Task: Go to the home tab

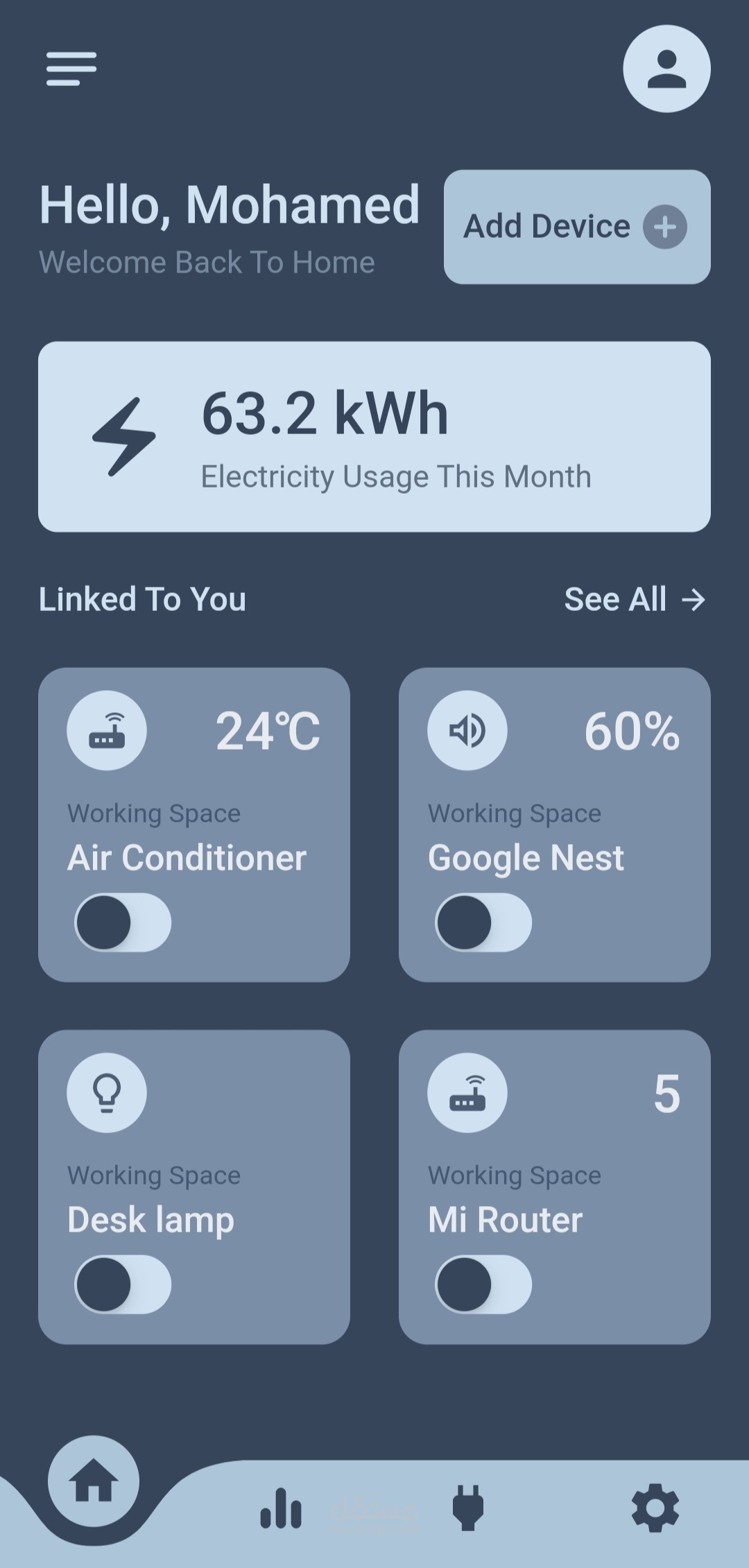Action: pyautogui.click(x=94, y=1481)
